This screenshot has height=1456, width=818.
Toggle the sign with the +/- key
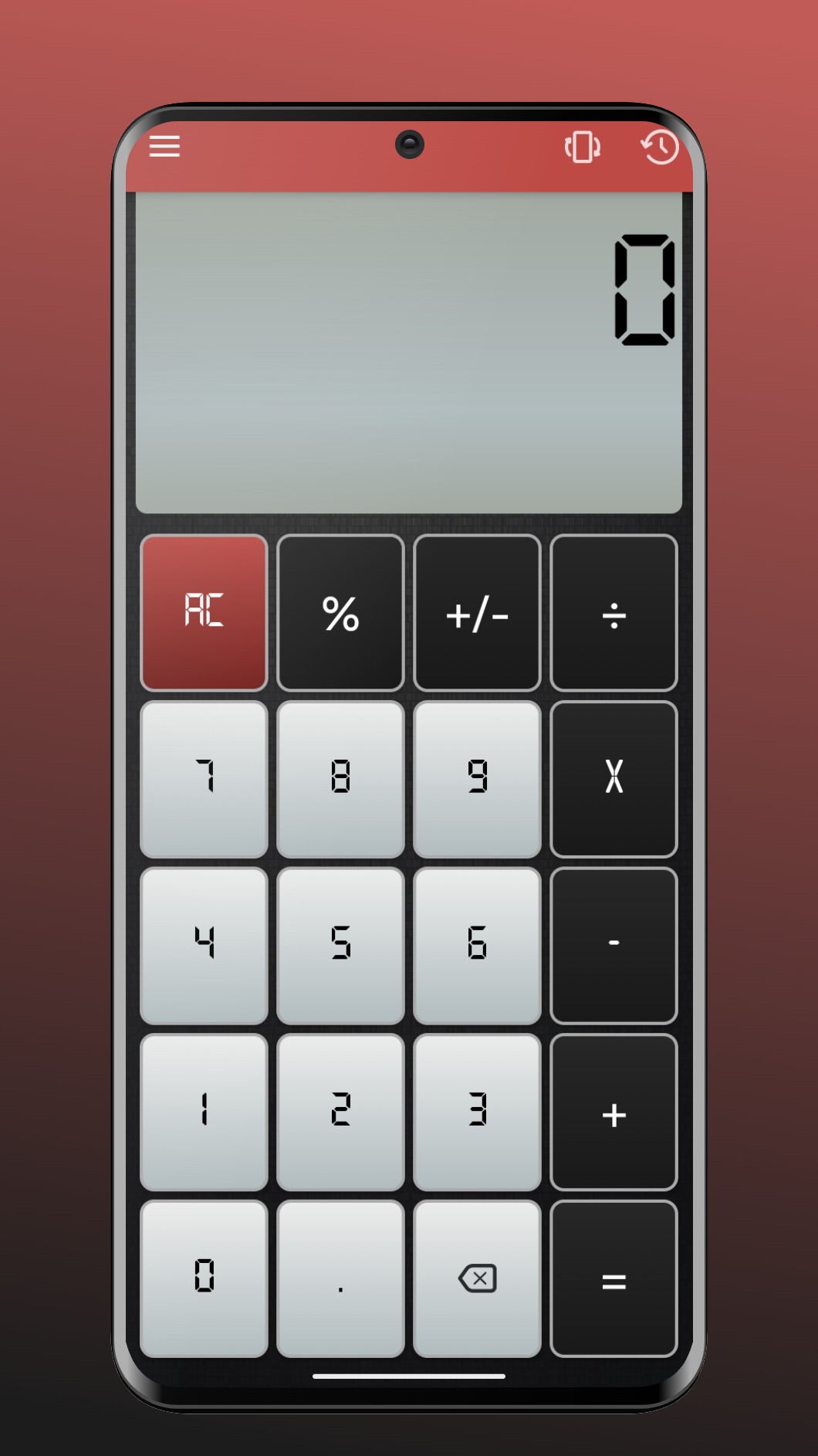[x=477, y=614]
